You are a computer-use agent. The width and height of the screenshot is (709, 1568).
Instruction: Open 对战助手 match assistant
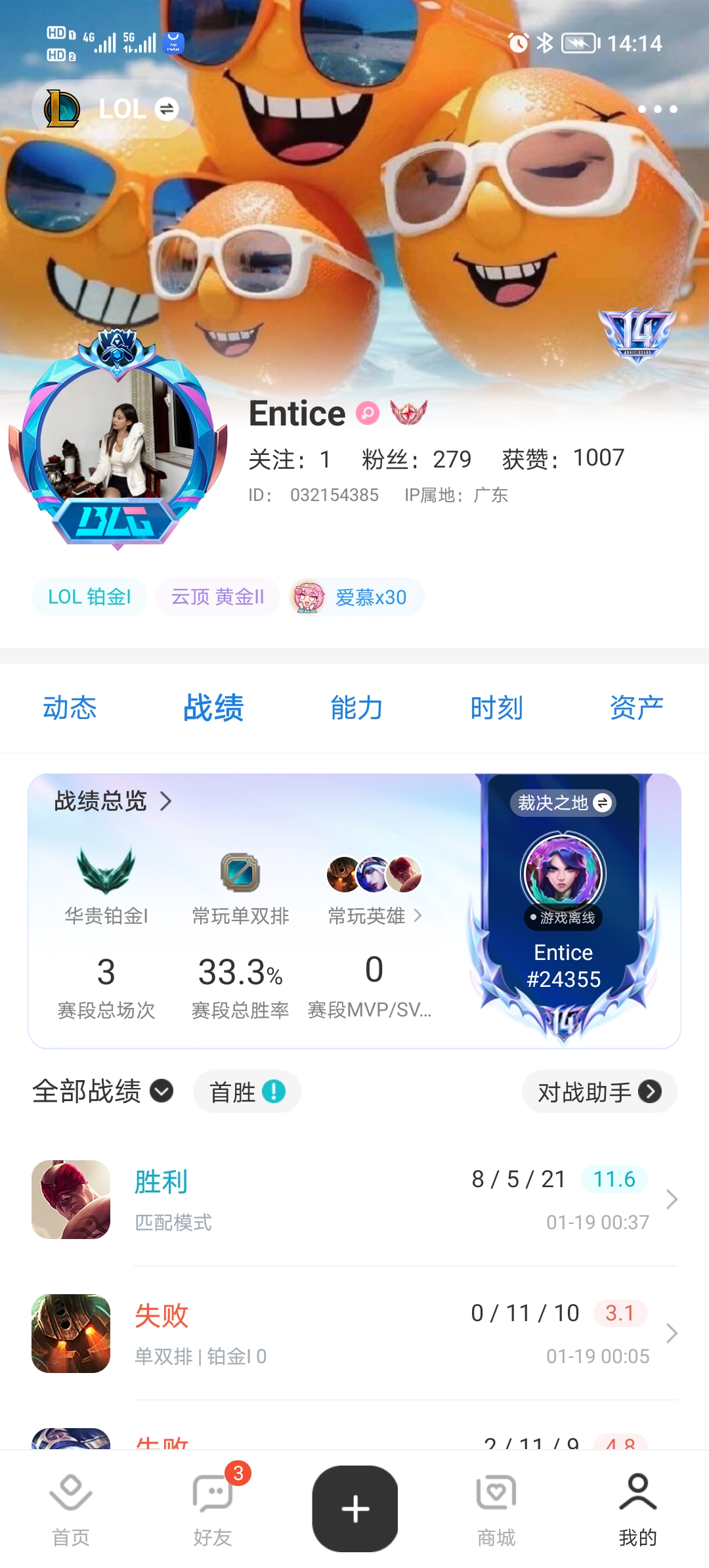coord(599,1091)
